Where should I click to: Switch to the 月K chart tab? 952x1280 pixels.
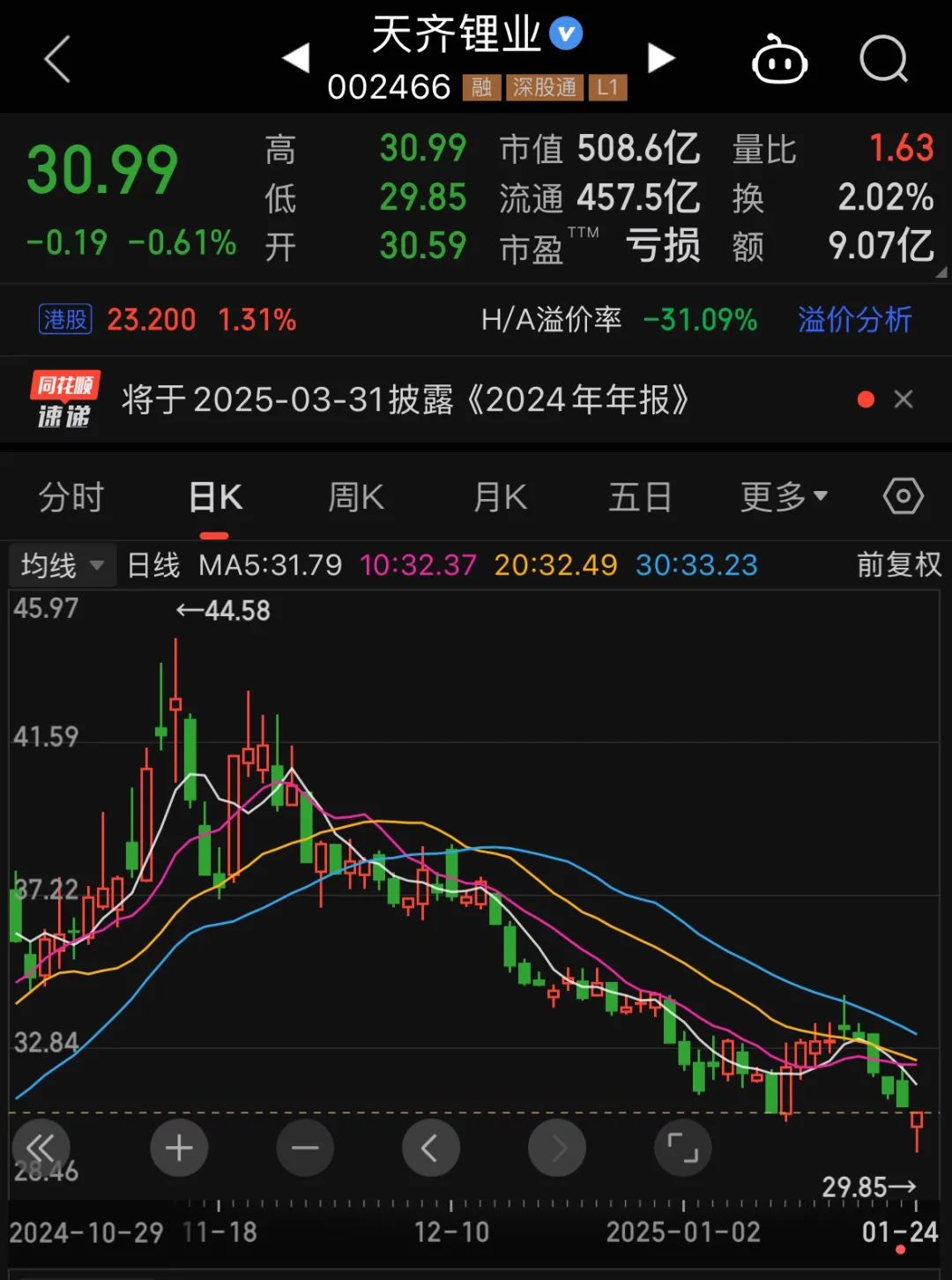[500, 497]
